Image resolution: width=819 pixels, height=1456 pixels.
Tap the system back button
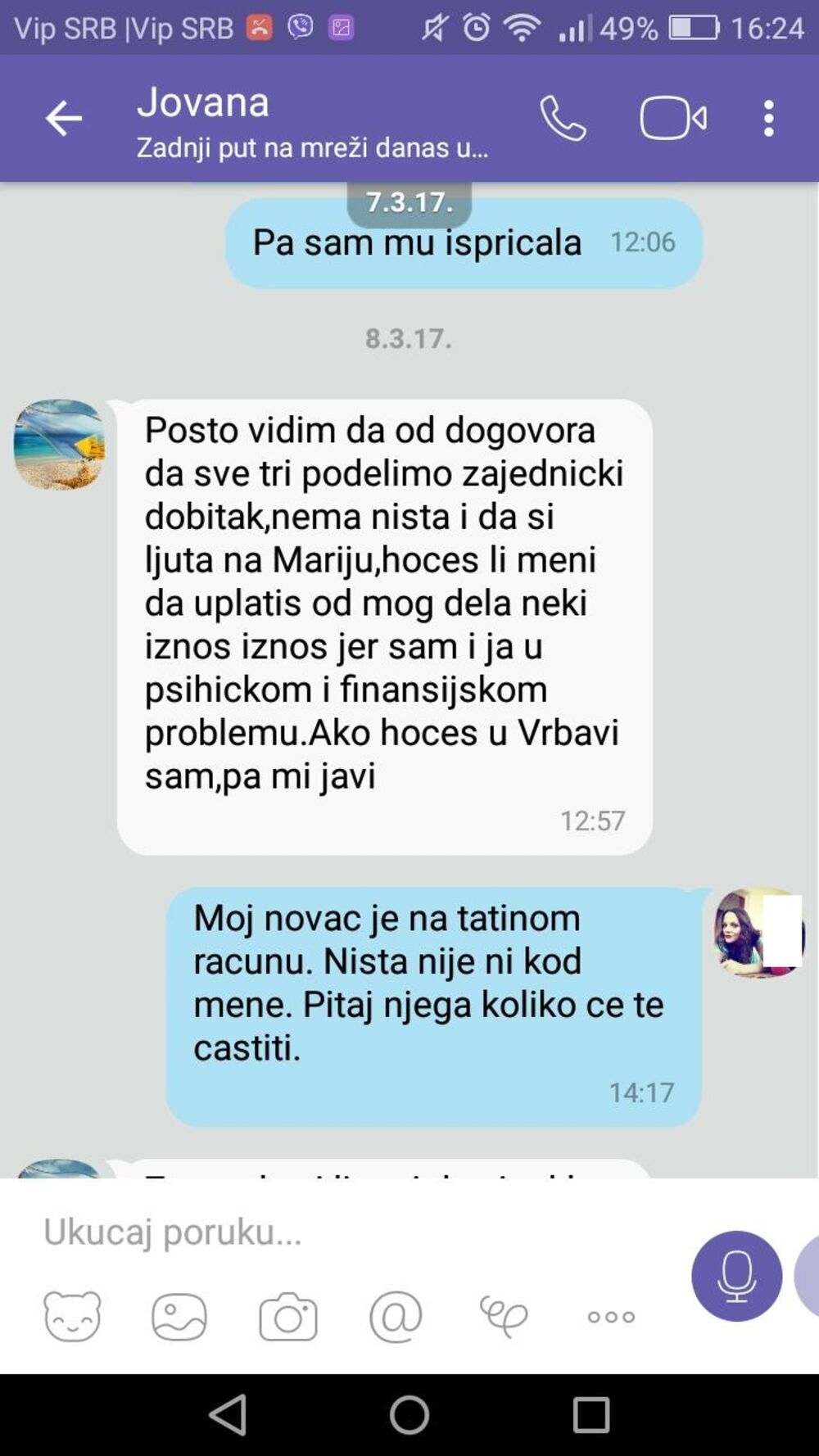228,1414
